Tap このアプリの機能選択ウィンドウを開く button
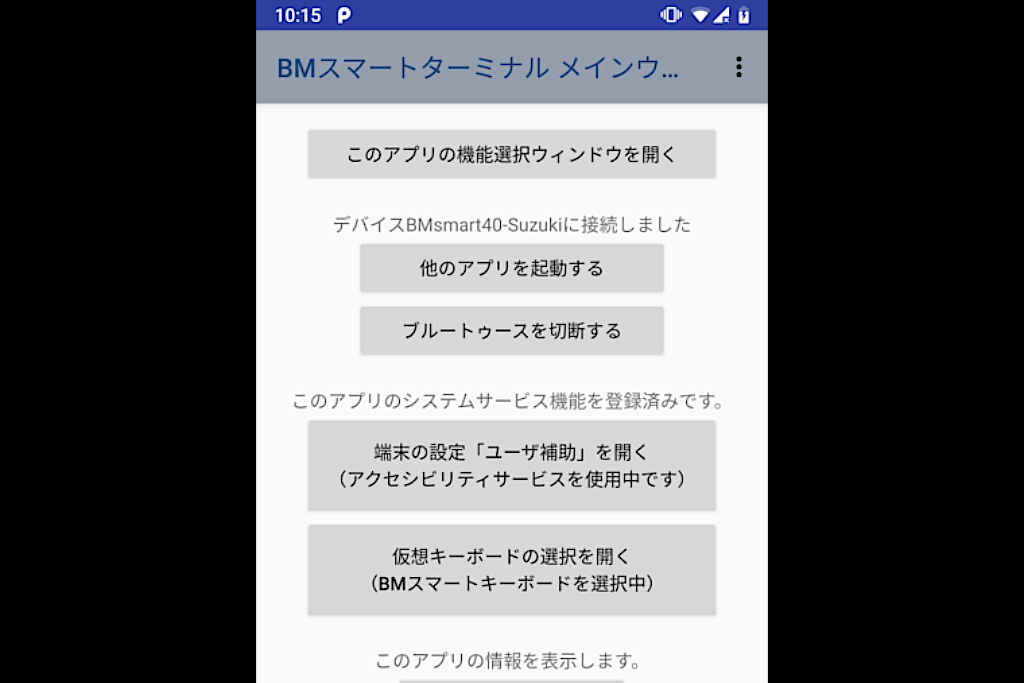The image size is (1024, 683). [x=511, y=154]
